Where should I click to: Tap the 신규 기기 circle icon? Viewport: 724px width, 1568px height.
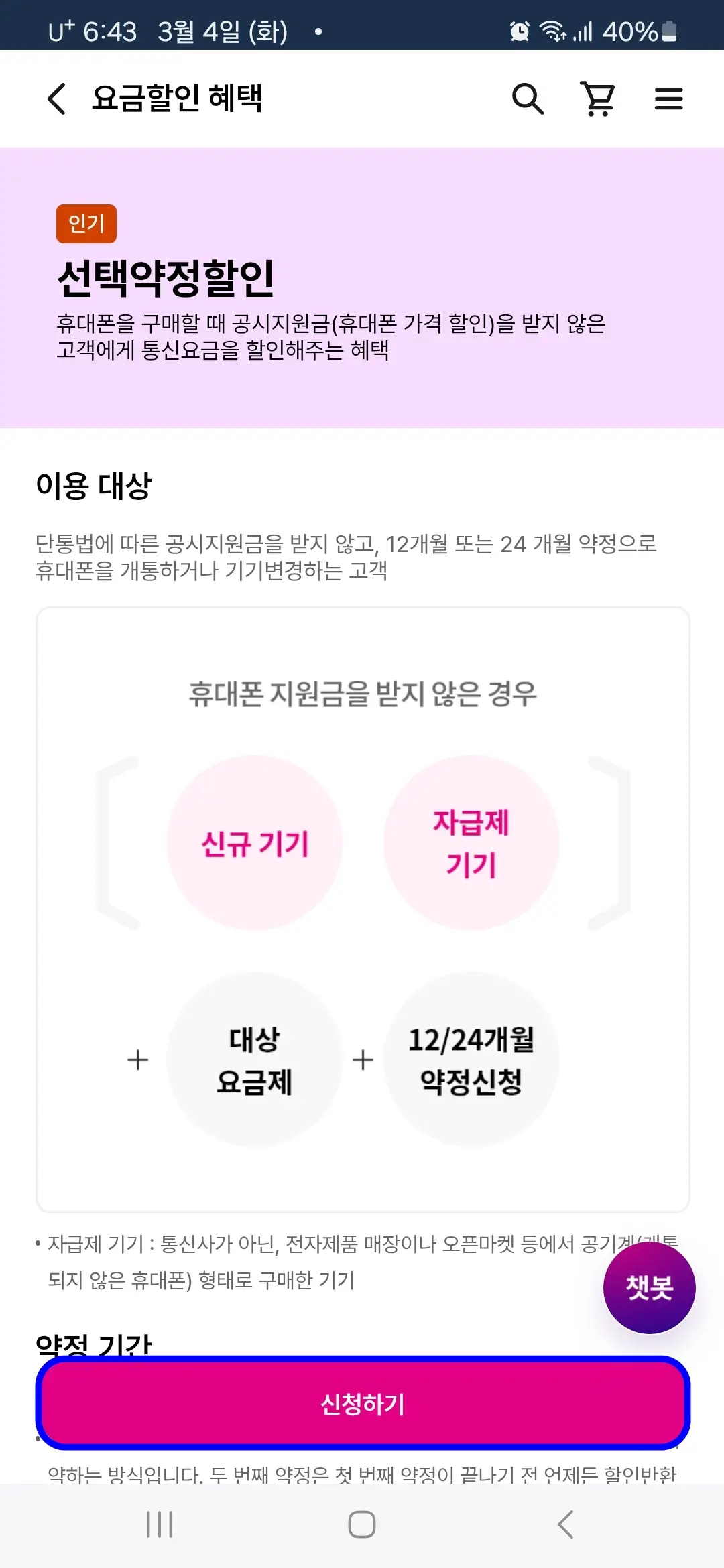253,842
